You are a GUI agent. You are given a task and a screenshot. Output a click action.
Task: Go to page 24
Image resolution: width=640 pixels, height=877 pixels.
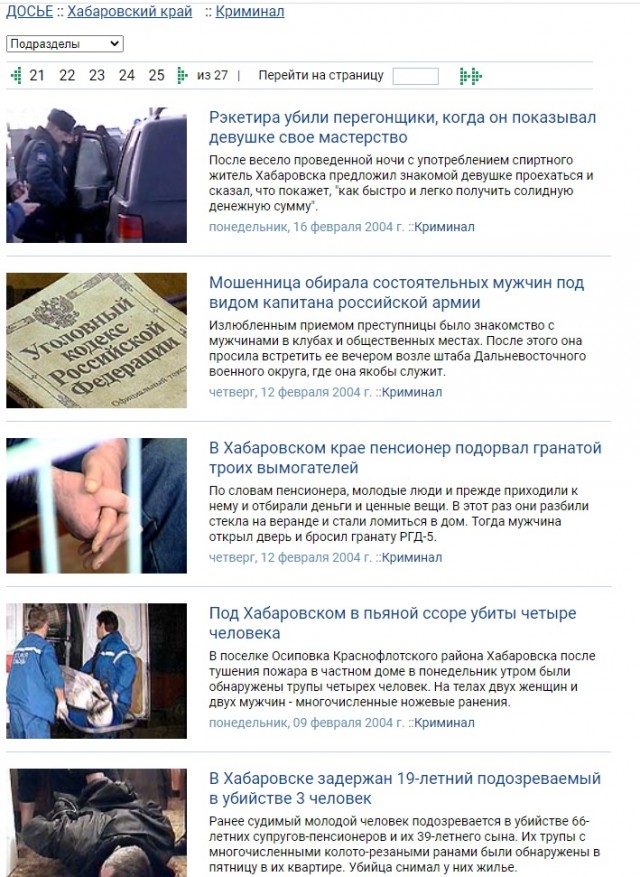point(127,75)
